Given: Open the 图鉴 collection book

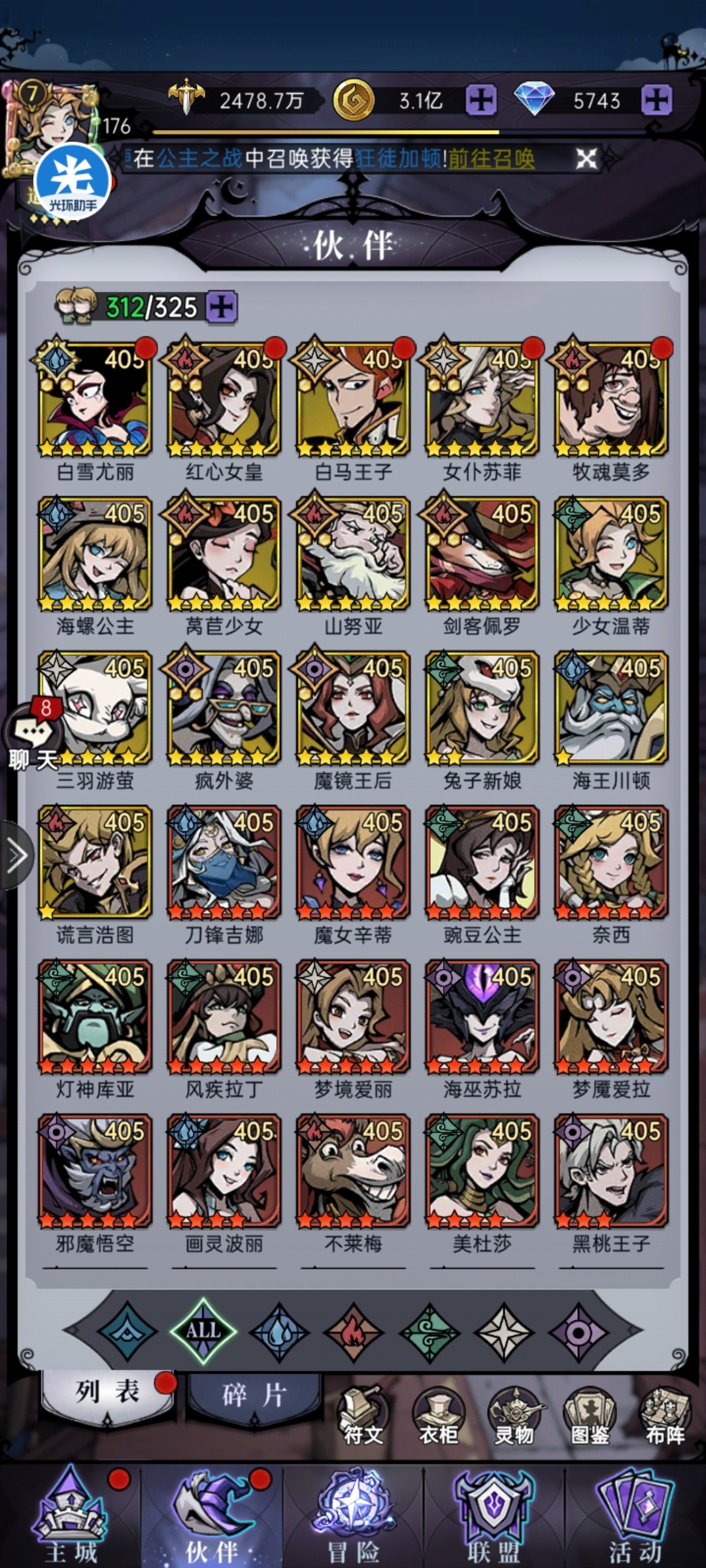Looking at the screenshot, I should coord(590,1416).
